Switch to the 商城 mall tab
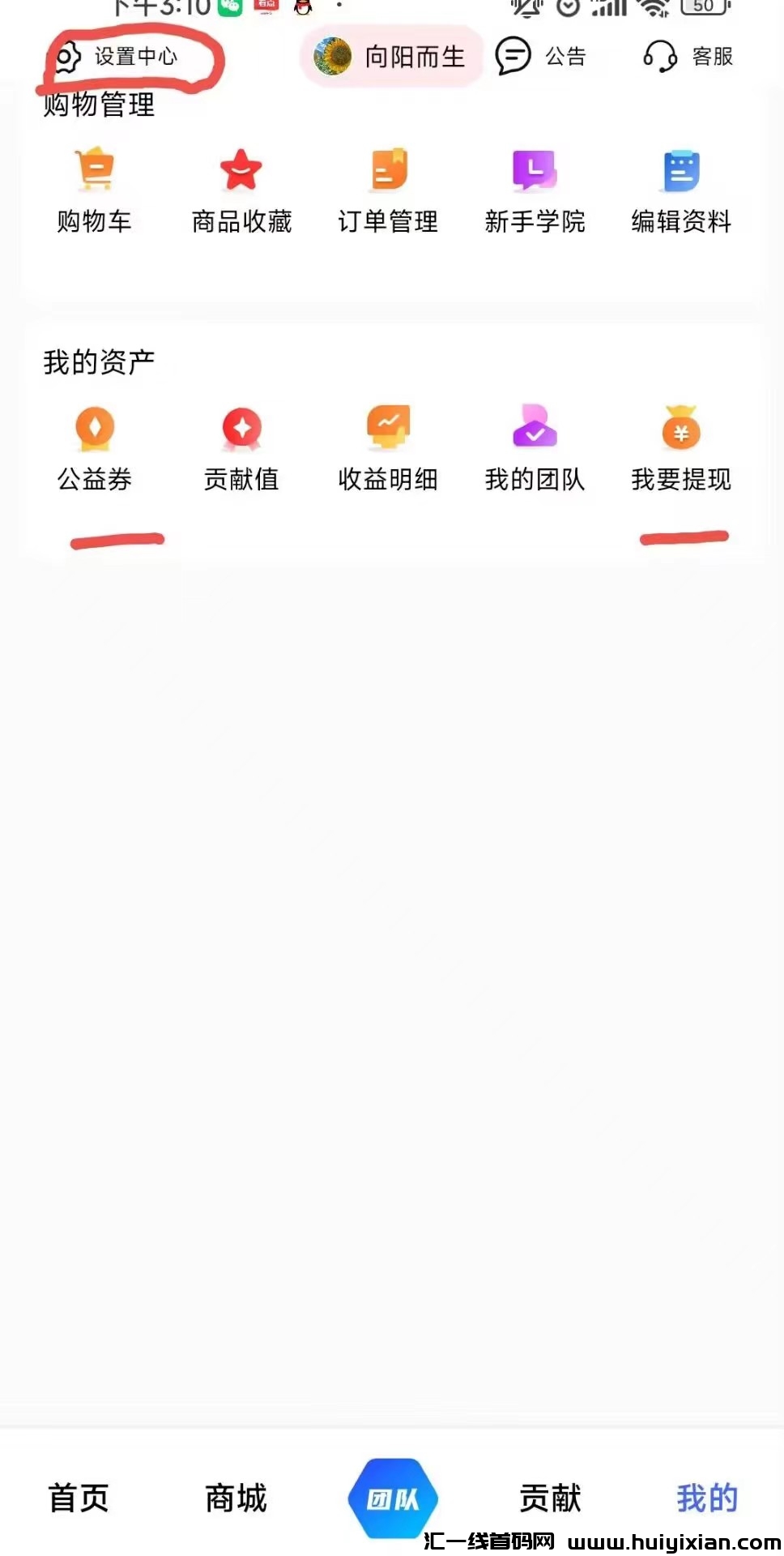Viewport: 784px width, 1556px height. 236,1498
